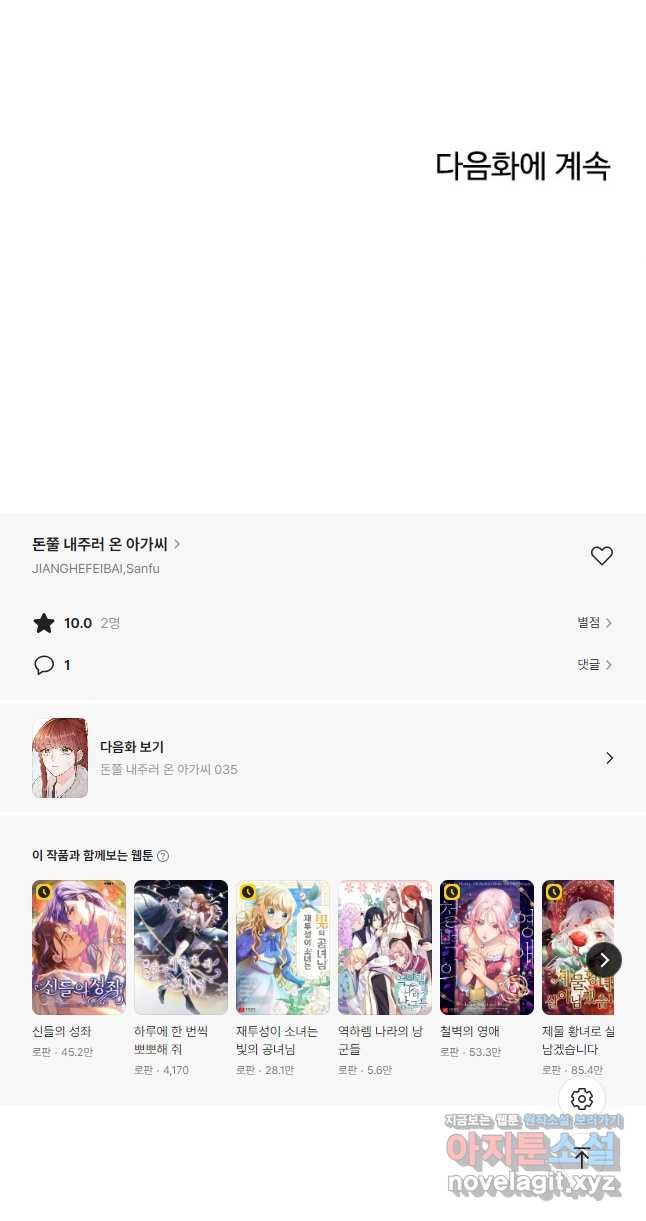Open the viewer settings gear

(582, 1099)
